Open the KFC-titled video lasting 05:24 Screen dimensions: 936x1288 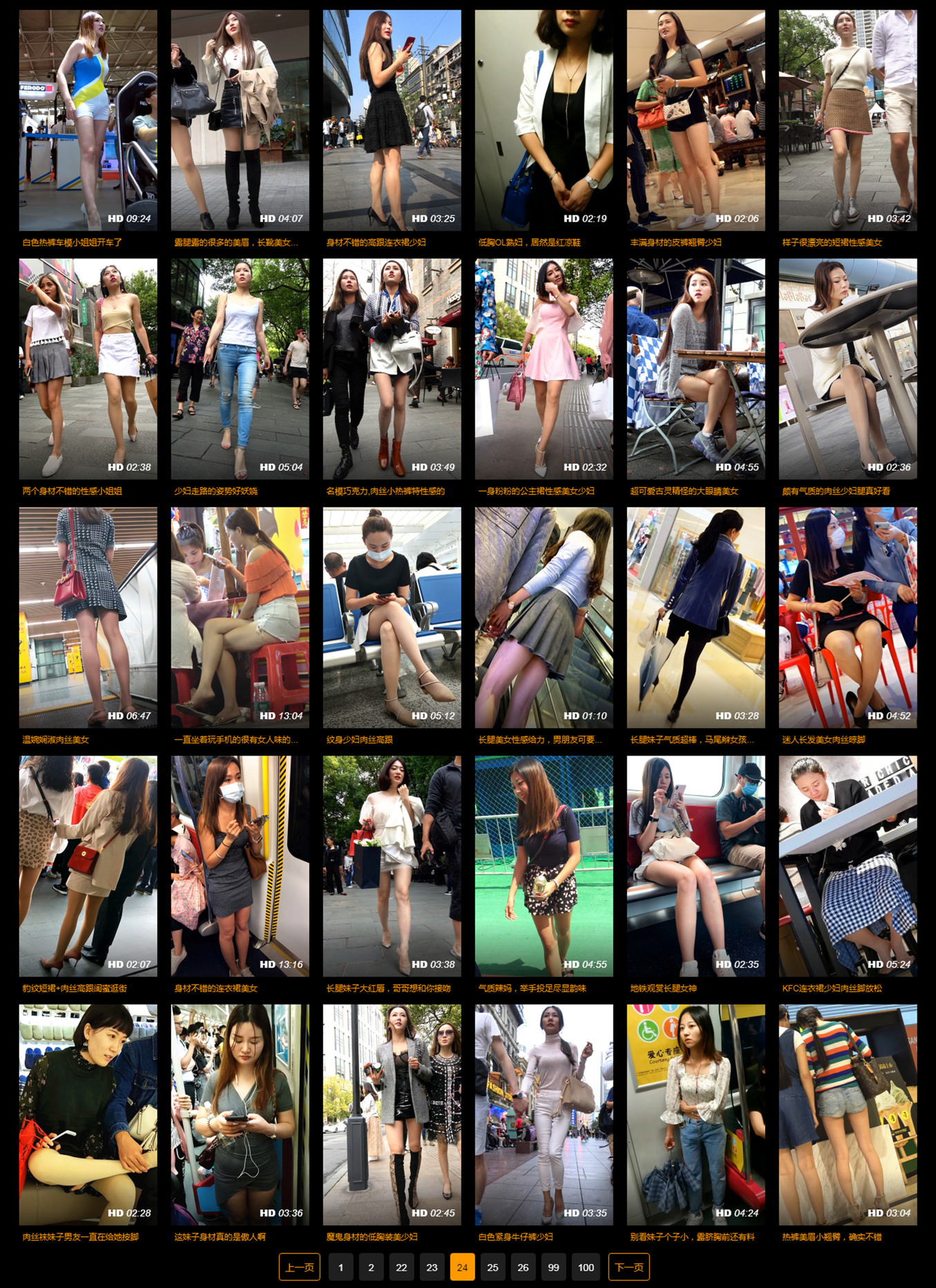pyautogui.click(x=848, y=866)
